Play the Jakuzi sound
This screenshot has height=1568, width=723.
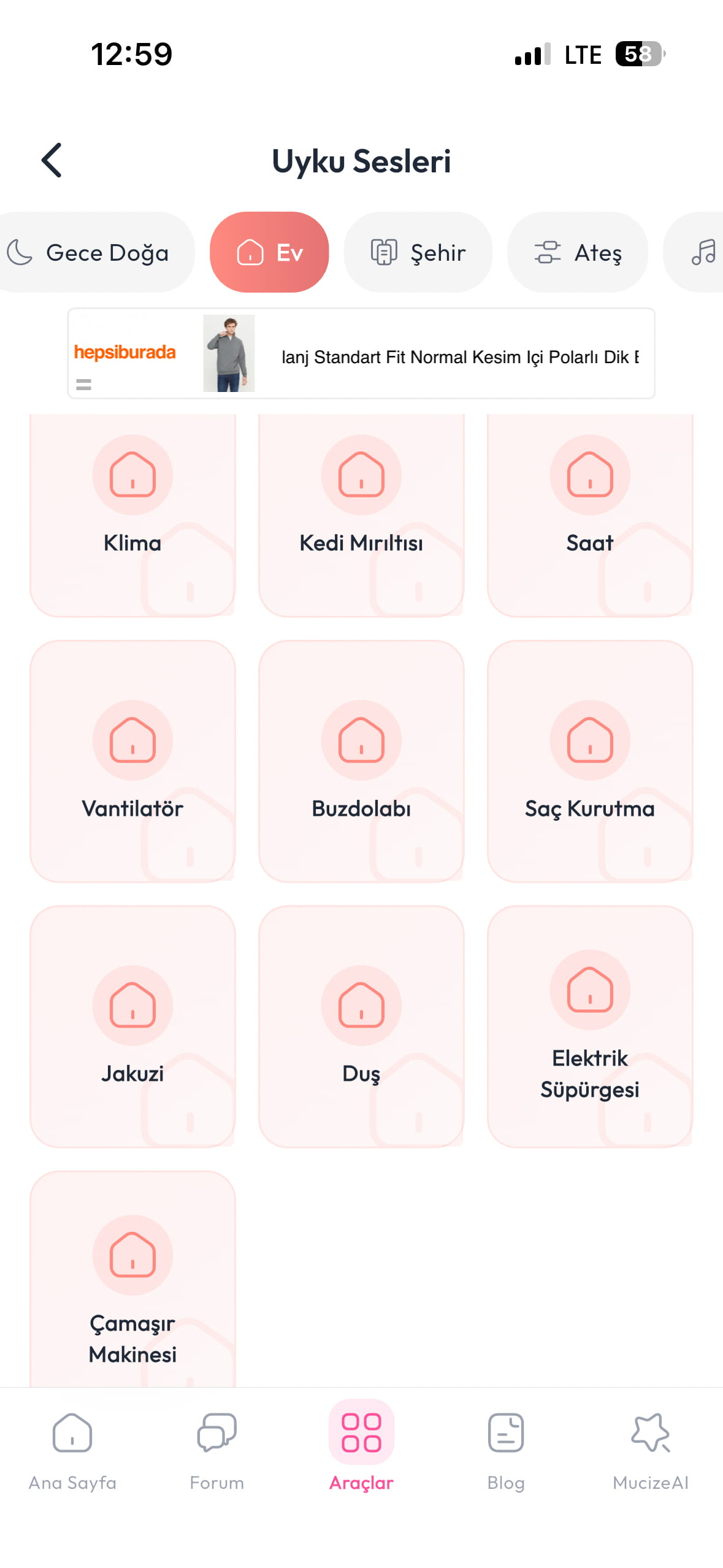click(x=132, y=1026)
